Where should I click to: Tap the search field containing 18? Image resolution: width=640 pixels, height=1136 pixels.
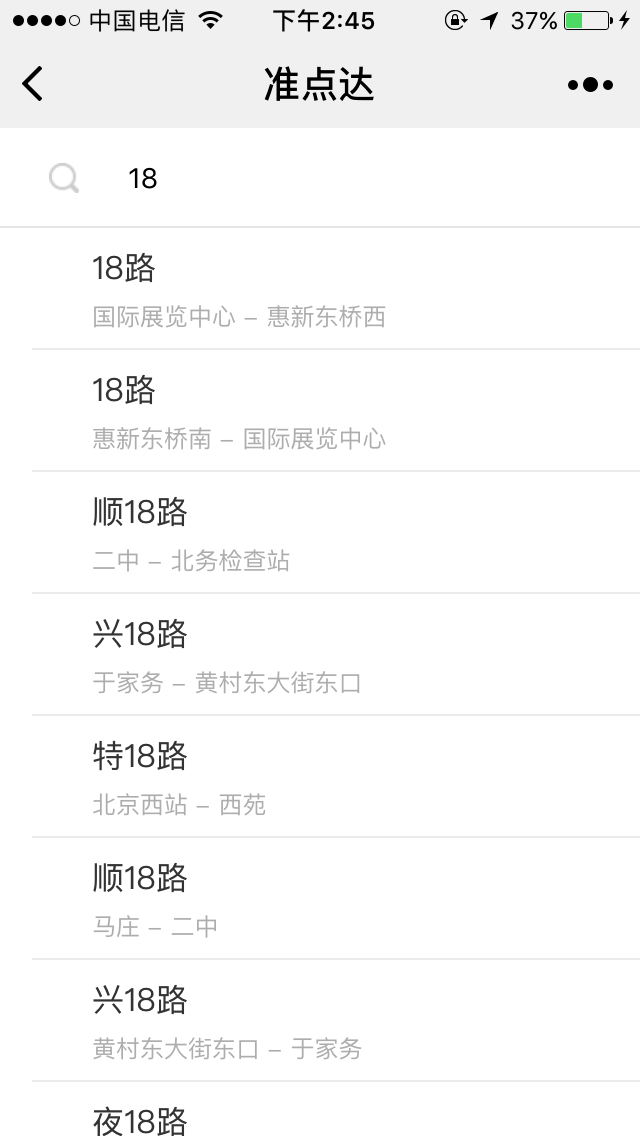[x=320, y=178]
